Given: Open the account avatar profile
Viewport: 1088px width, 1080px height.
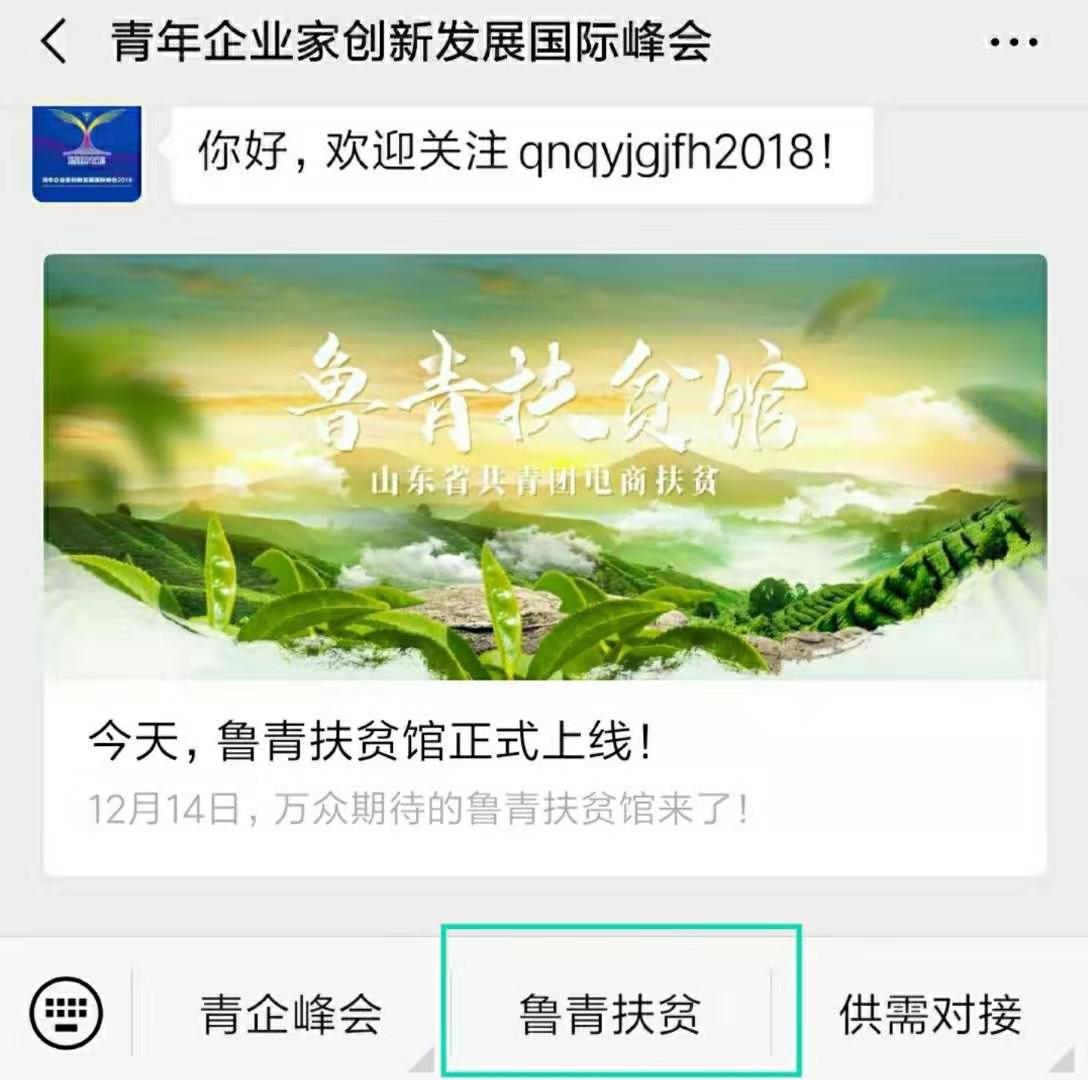Looking at the screenshot, I should tap(87, 152).
